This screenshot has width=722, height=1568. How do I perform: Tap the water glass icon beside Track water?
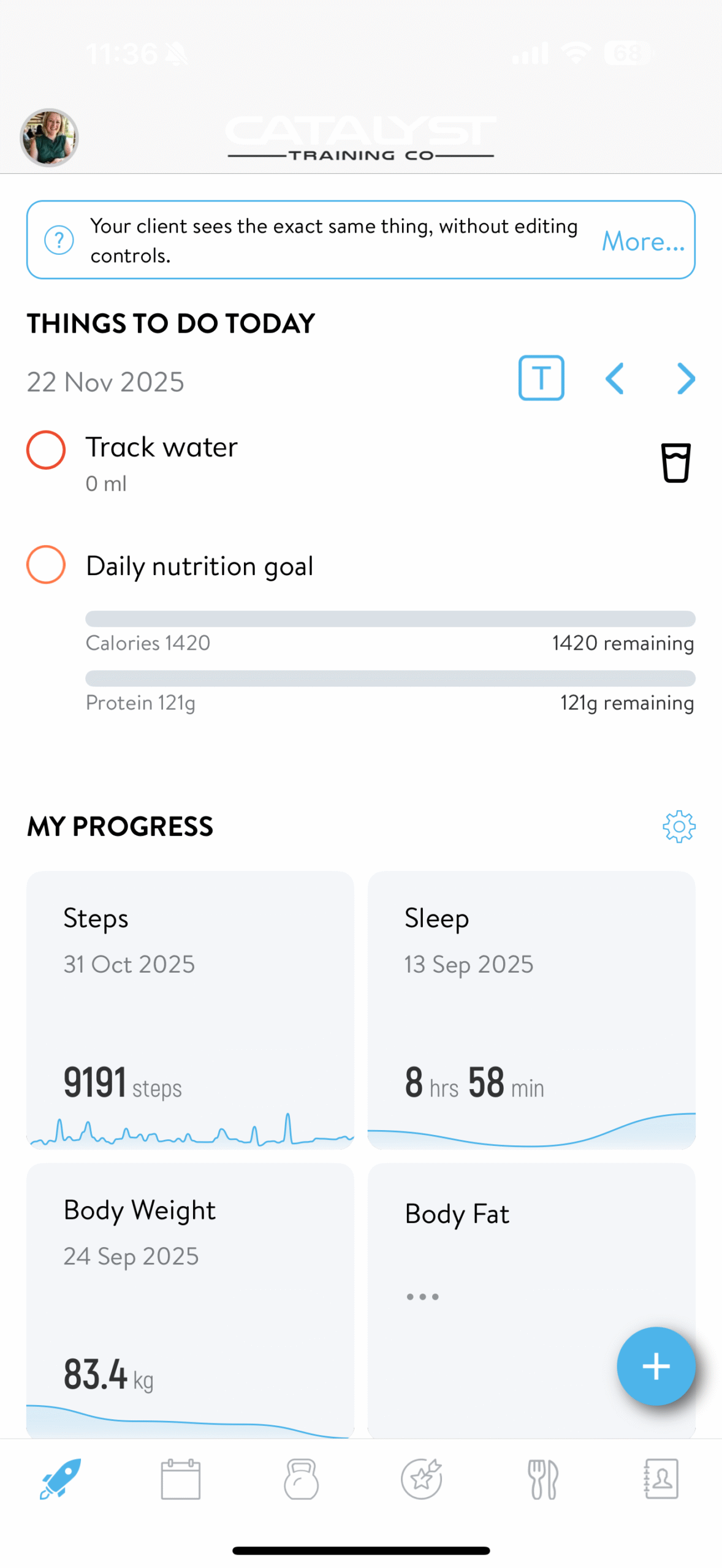675,464
